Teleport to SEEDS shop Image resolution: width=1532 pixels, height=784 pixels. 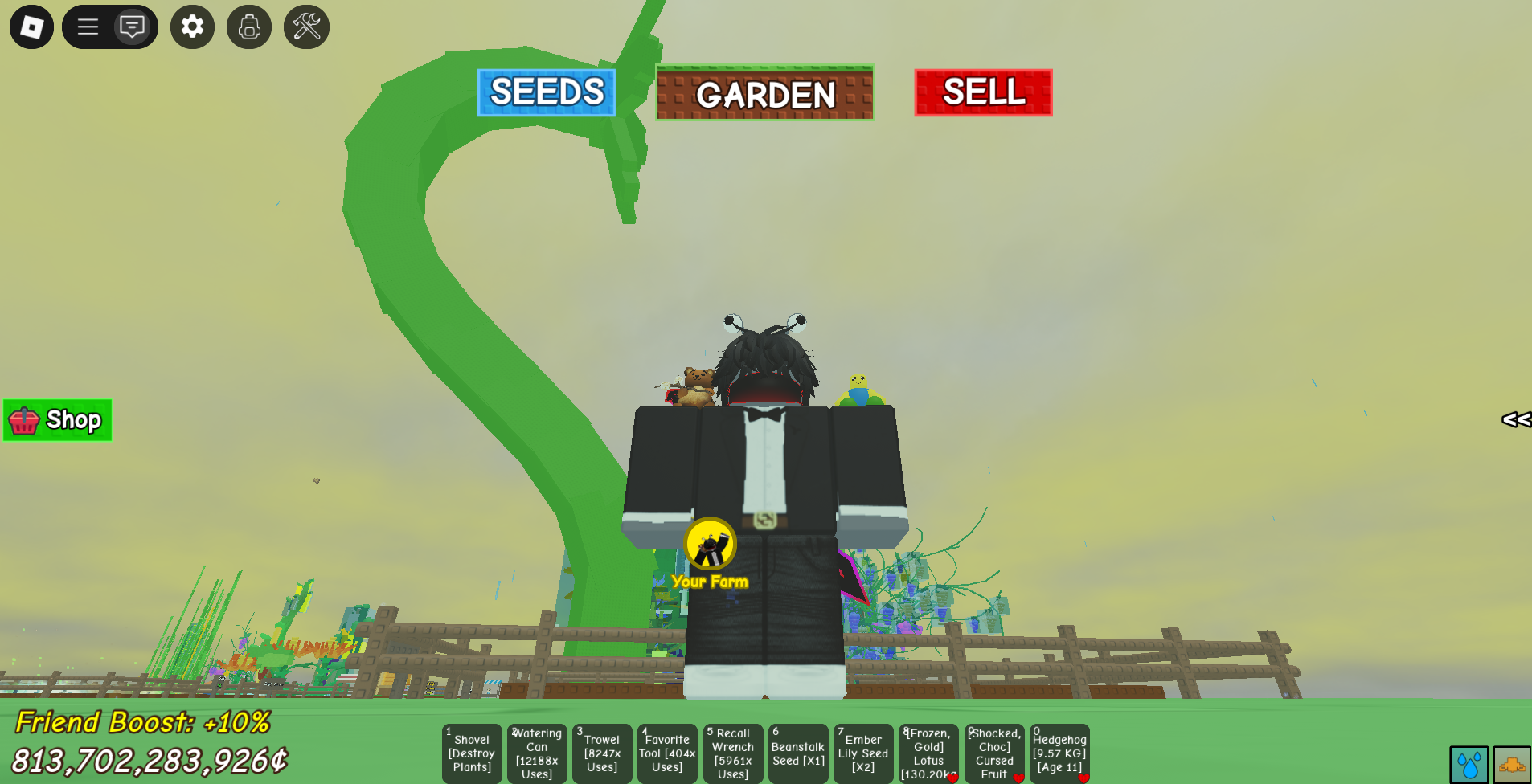[x=547, y=92]
